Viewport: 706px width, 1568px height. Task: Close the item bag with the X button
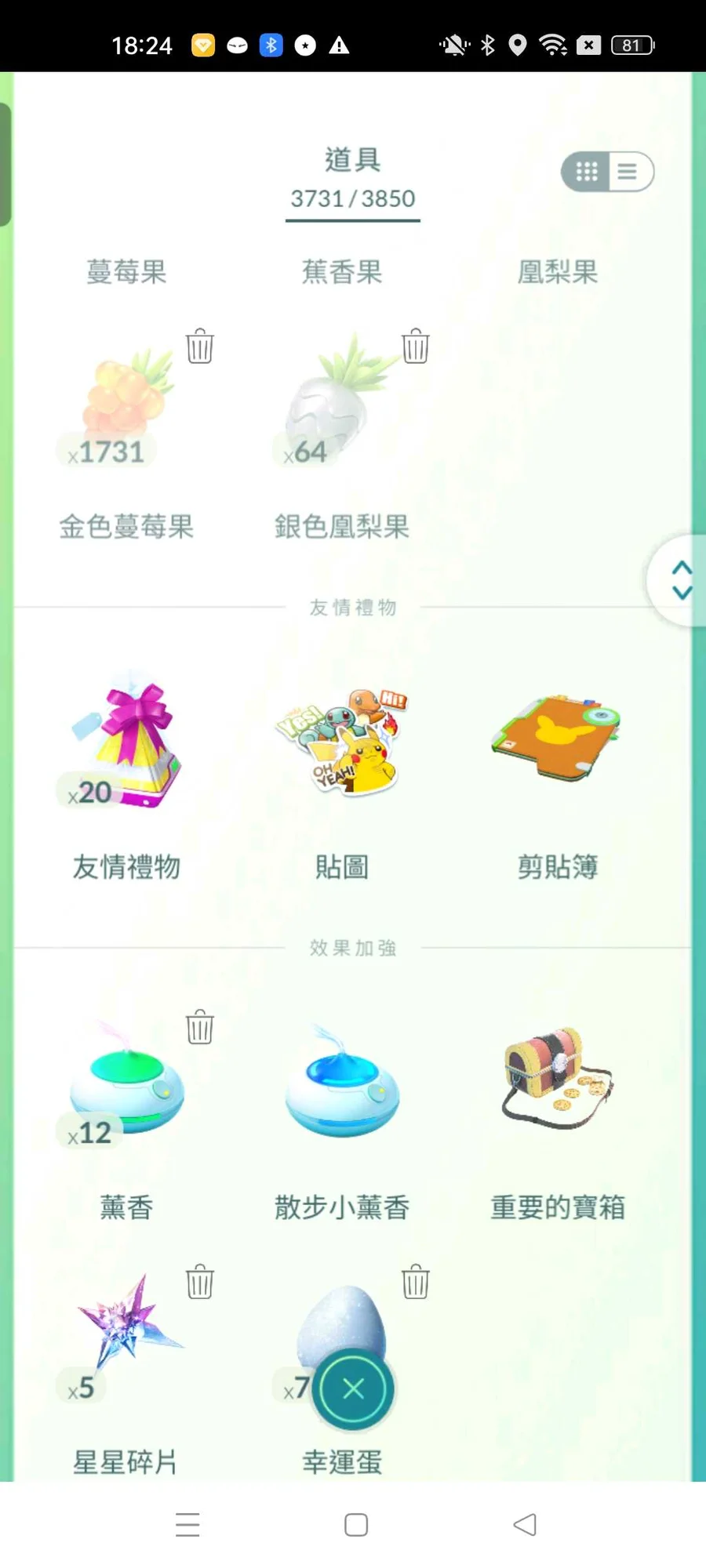353,1389
